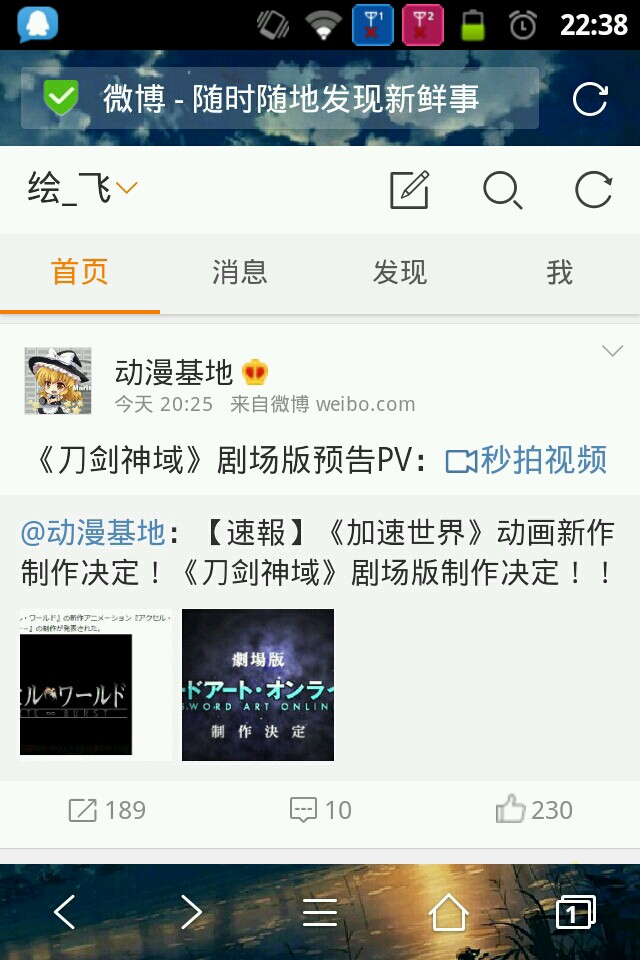View the 加速世界 image thumbnail

pyautogui.click(x=96, y=685)
